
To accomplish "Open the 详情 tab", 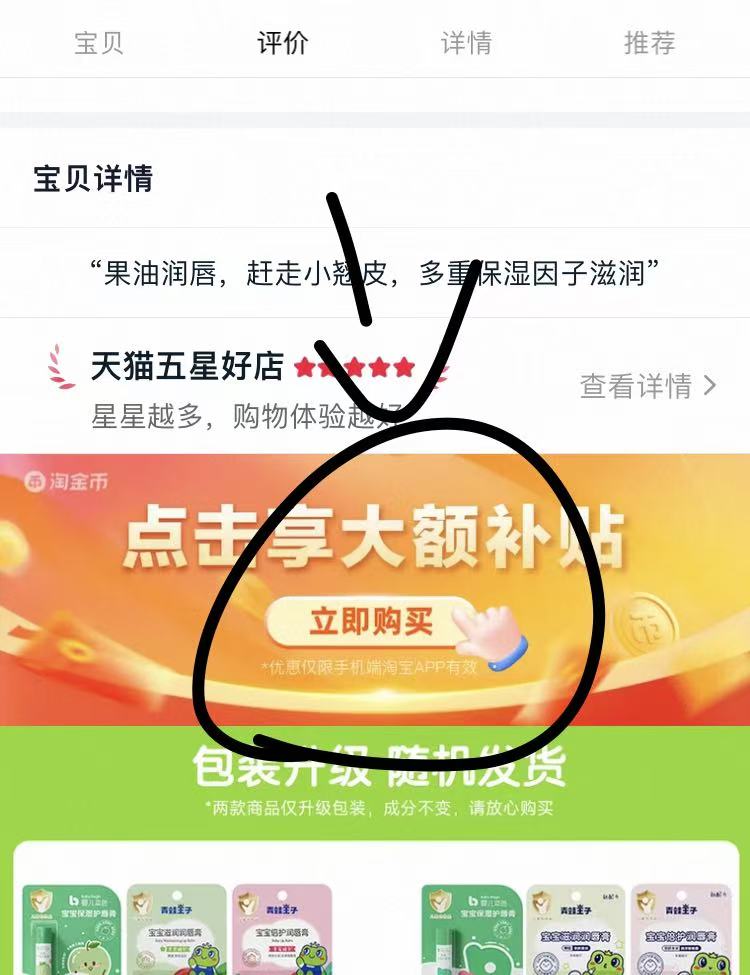I will (x=466, y=43).
